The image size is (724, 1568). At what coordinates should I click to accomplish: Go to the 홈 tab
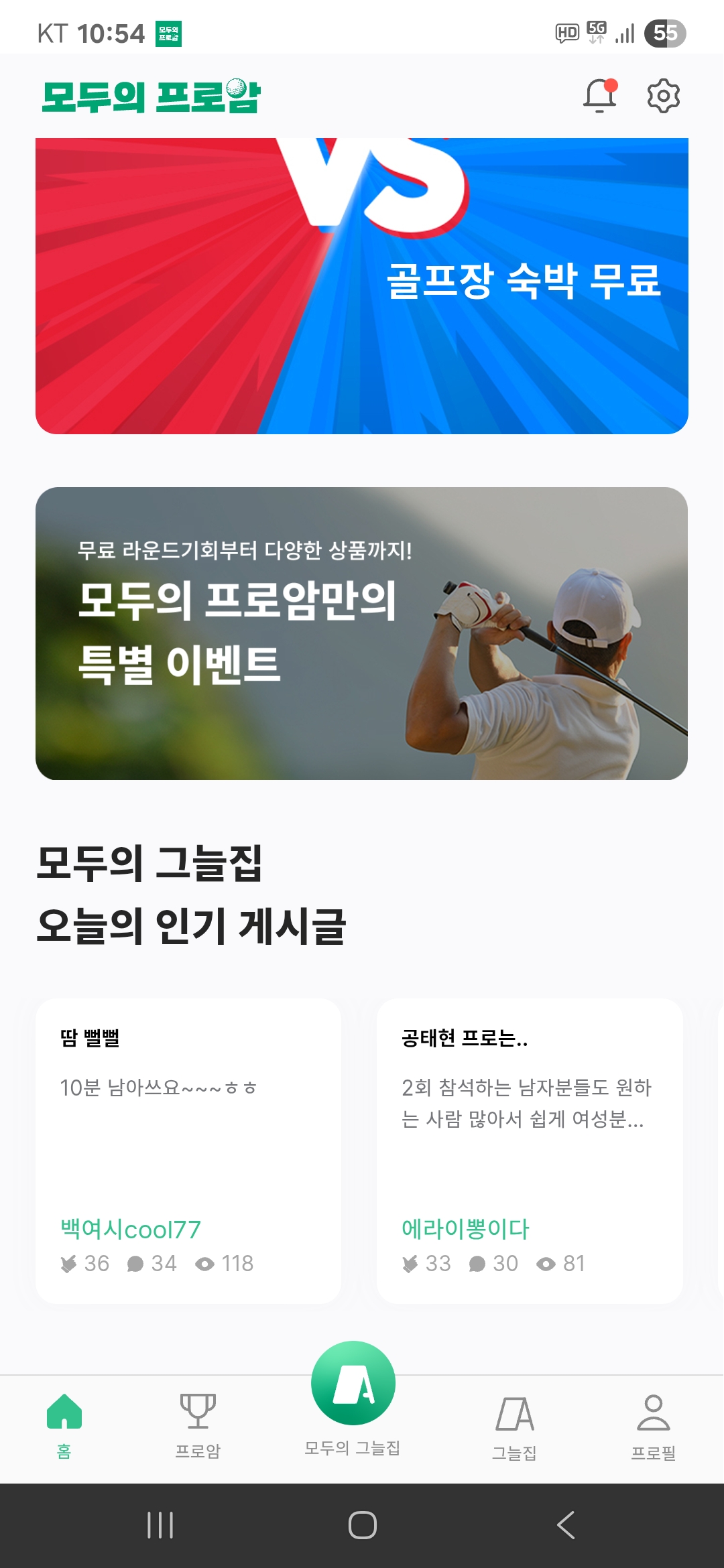click(64, 1424)
